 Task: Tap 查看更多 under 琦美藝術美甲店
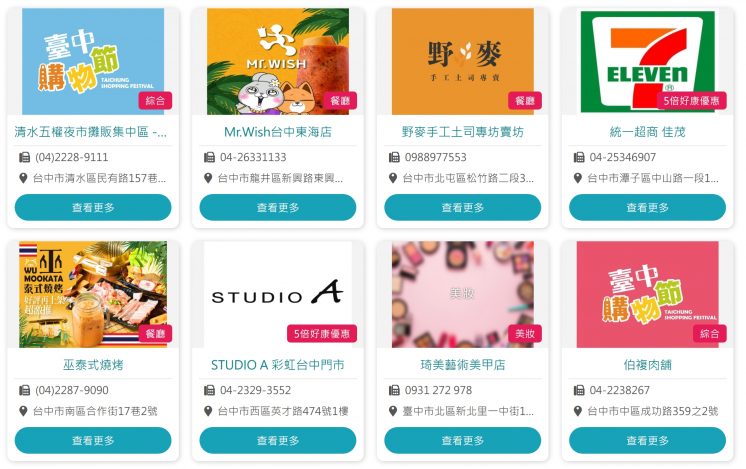coord(463,441)
